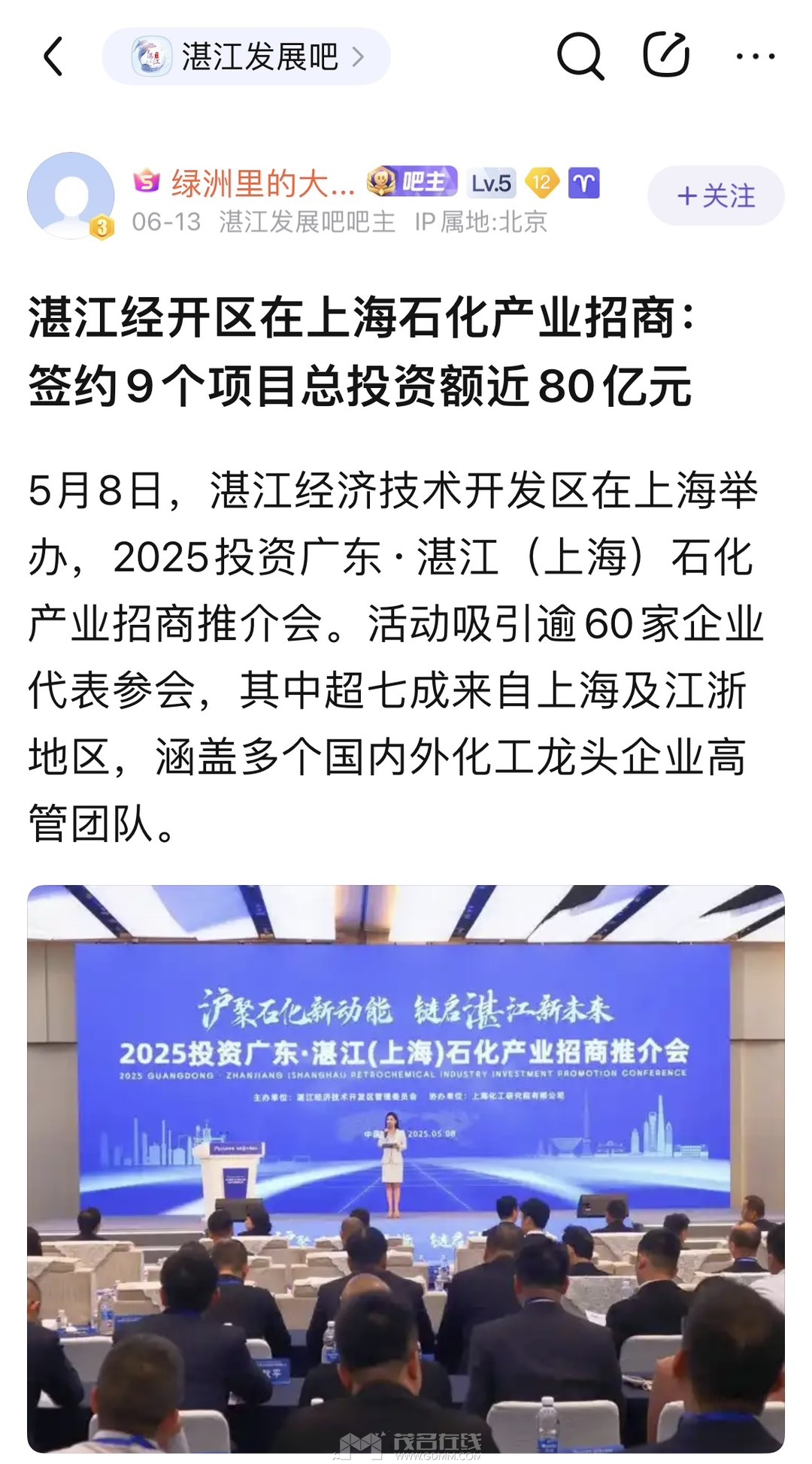
Task: View the conference photo full-screen
Action: pos(406,1169)
